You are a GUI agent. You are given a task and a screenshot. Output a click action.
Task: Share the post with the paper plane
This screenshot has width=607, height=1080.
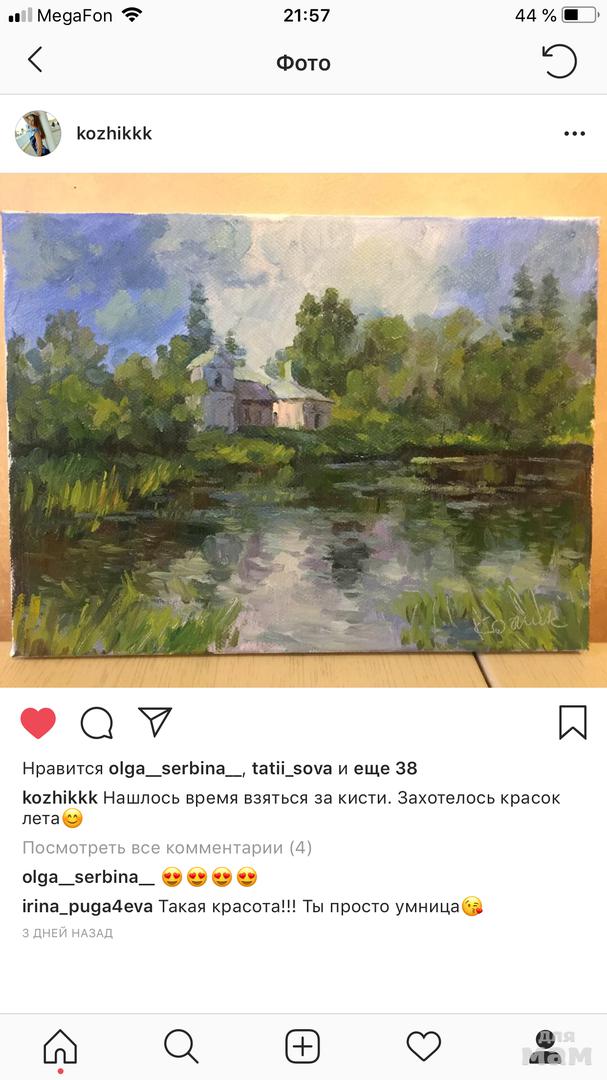pyautogui.click(x=155, y=722)
